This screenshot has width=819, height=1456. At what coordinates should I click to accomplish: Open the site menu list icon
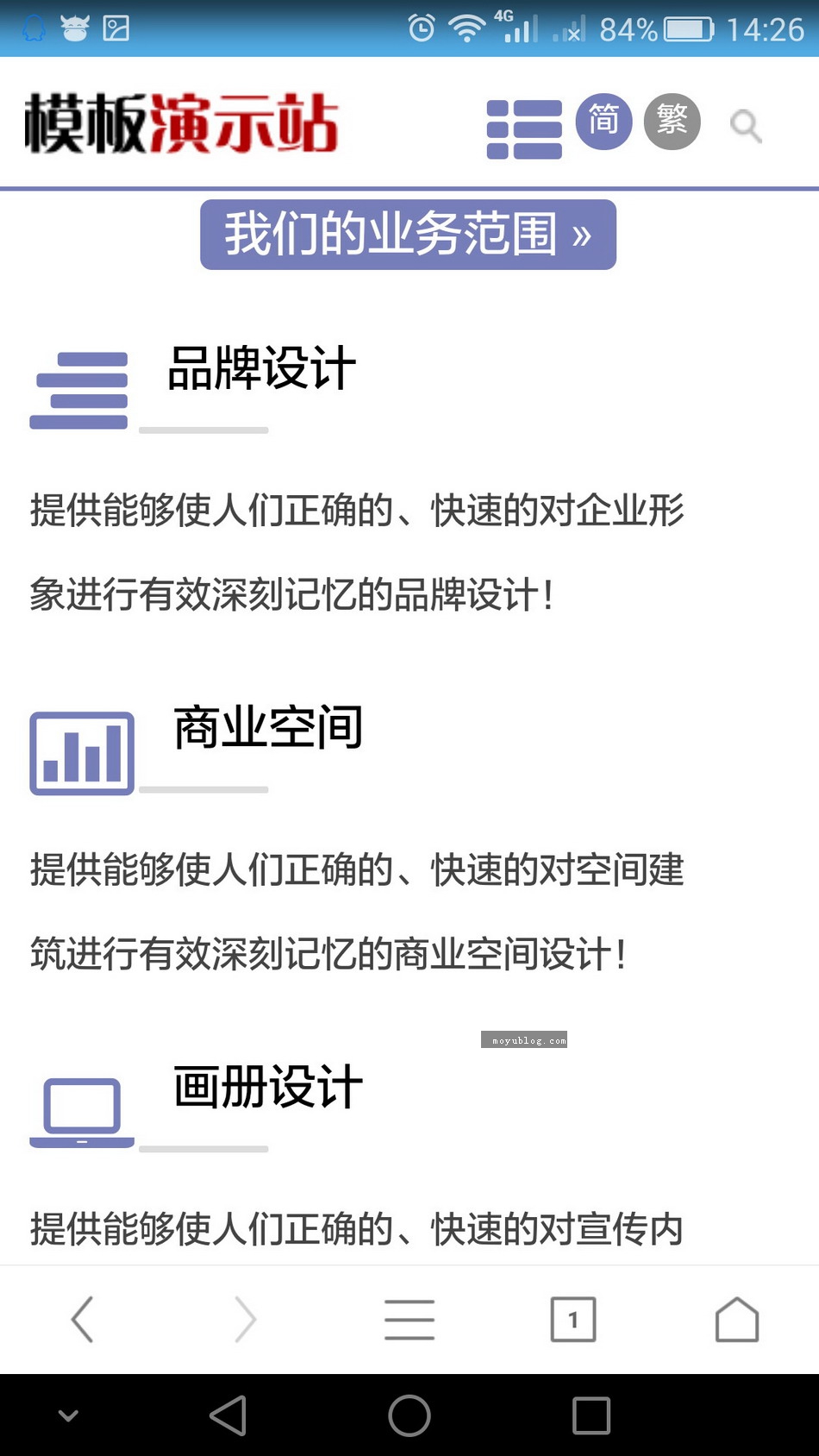pyautogui.click(x=524, y=129)
